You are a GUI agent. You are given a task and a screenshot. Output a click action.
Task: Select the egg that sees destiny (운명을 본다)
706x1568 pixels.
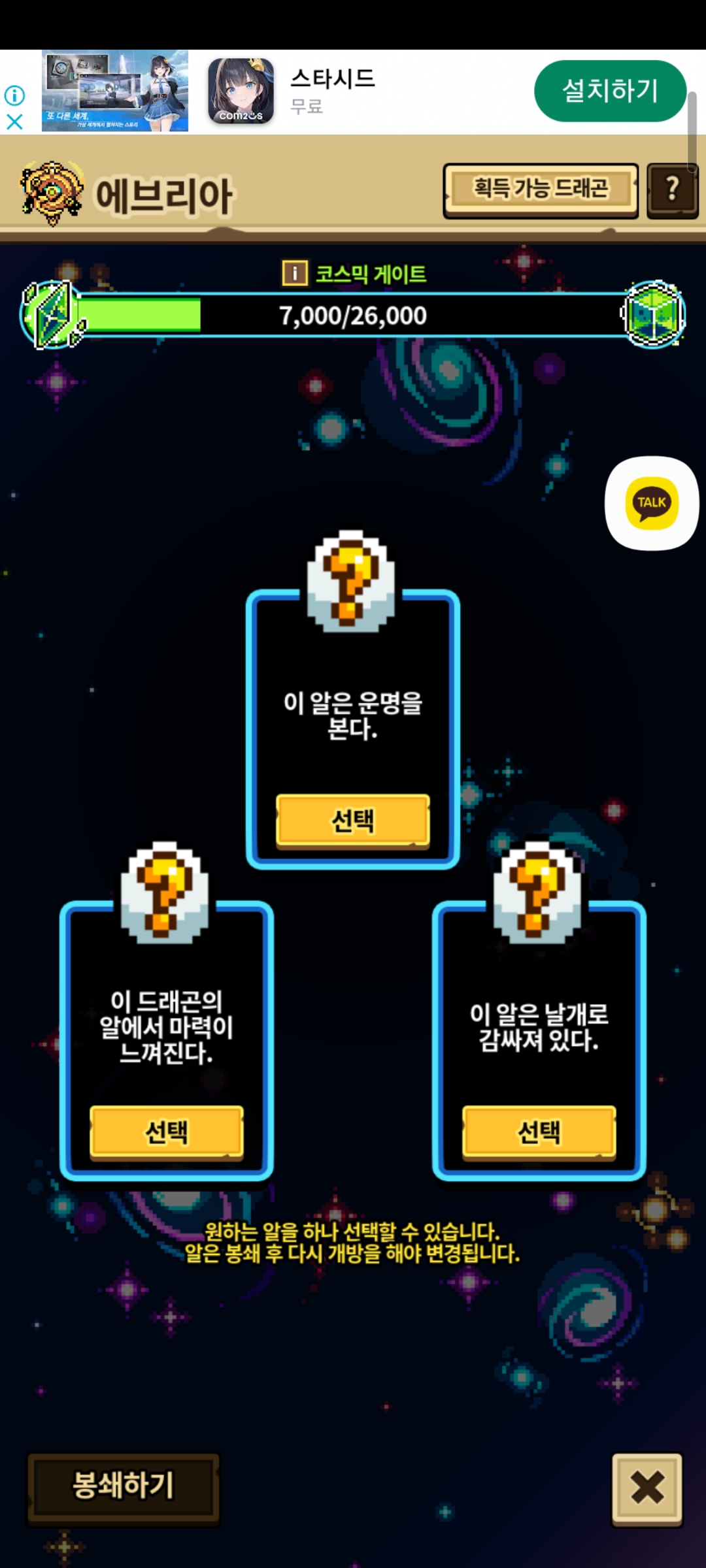click(x=353, y=821)
